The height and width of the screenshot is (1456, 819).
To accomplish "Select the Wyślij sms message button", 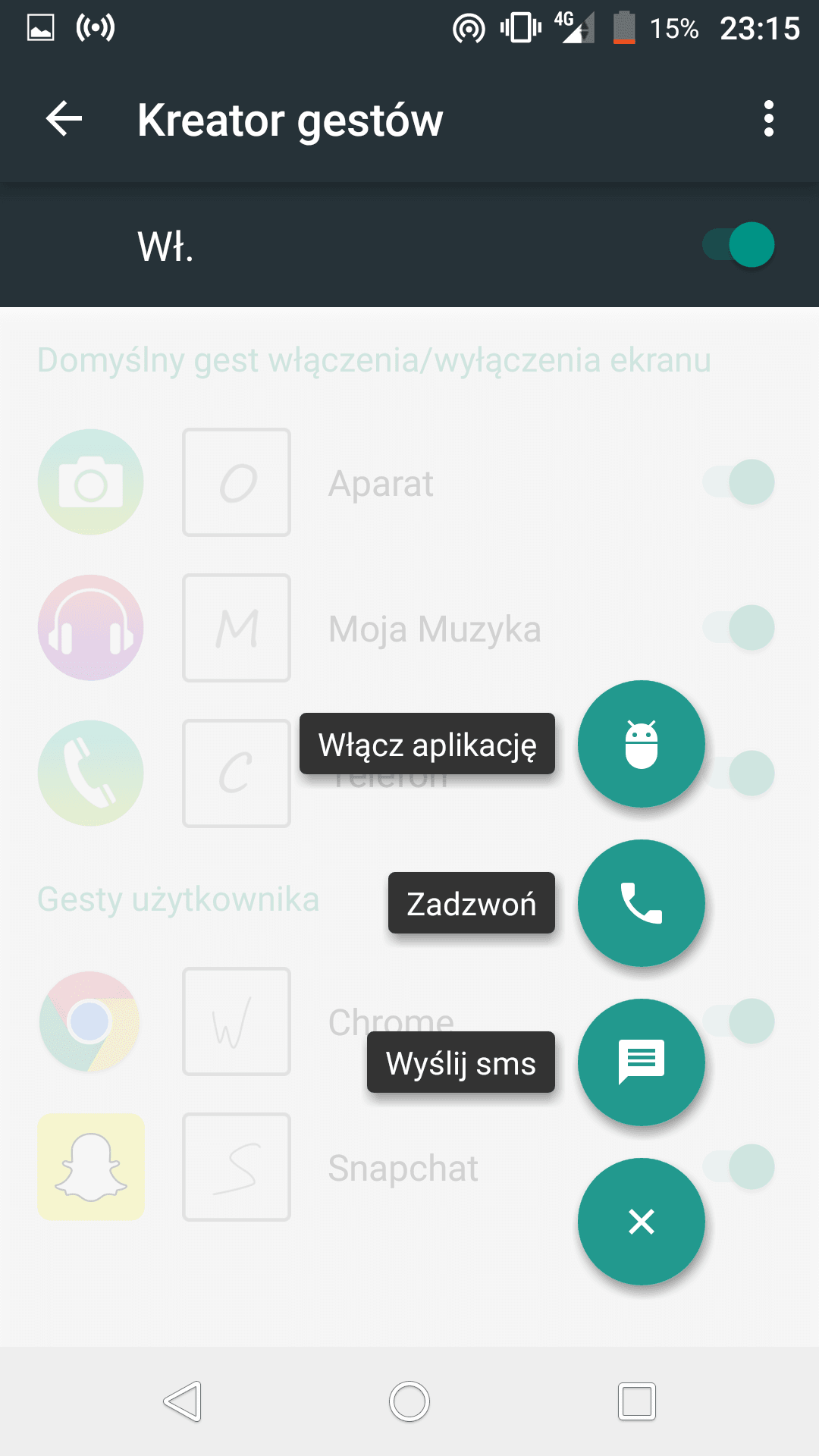I will (x=642, y=1062).
